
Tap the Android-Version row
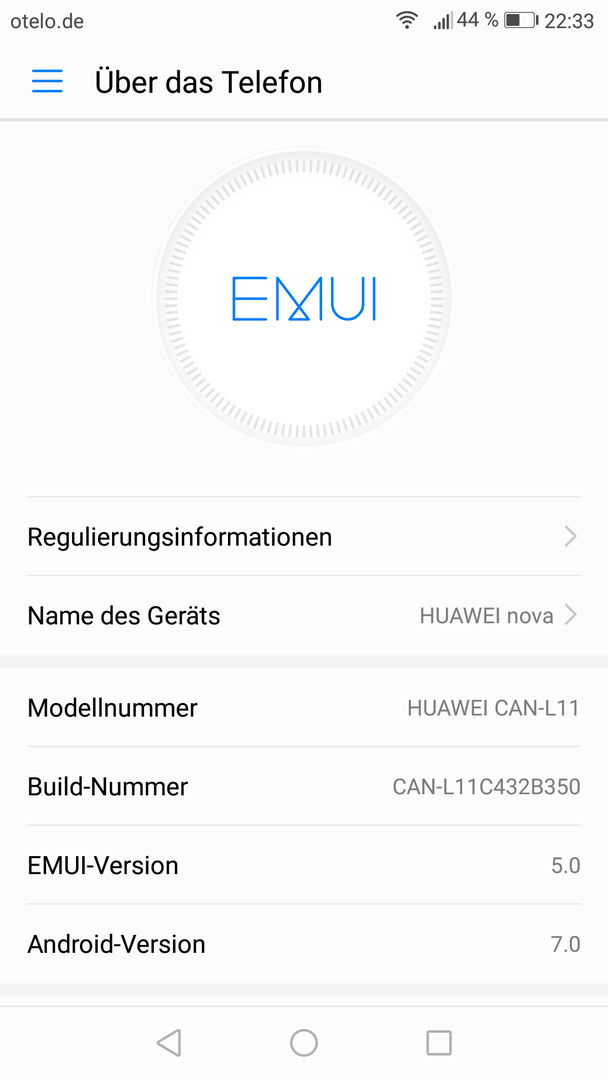pyautogui.click(x=303, y=944)
